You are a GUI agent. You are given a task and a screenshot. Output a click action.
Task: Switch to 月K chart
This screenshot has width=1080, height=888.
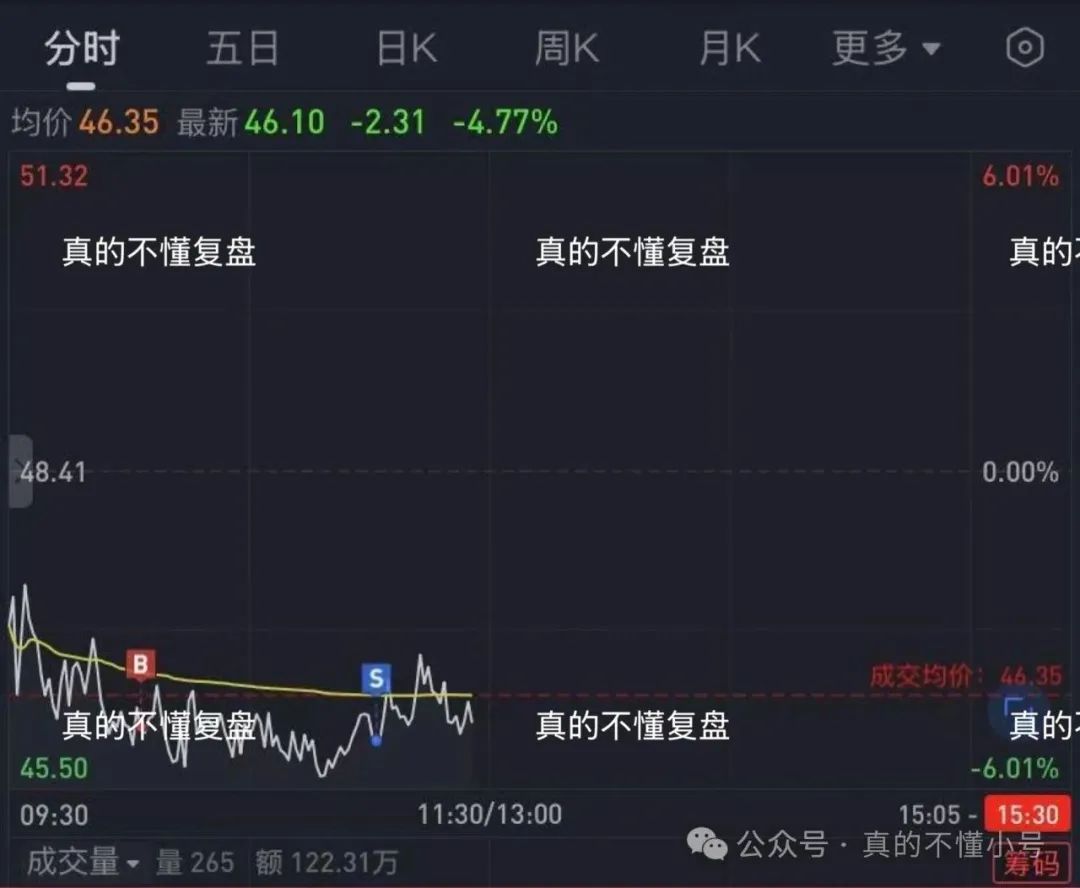point(729,48)
